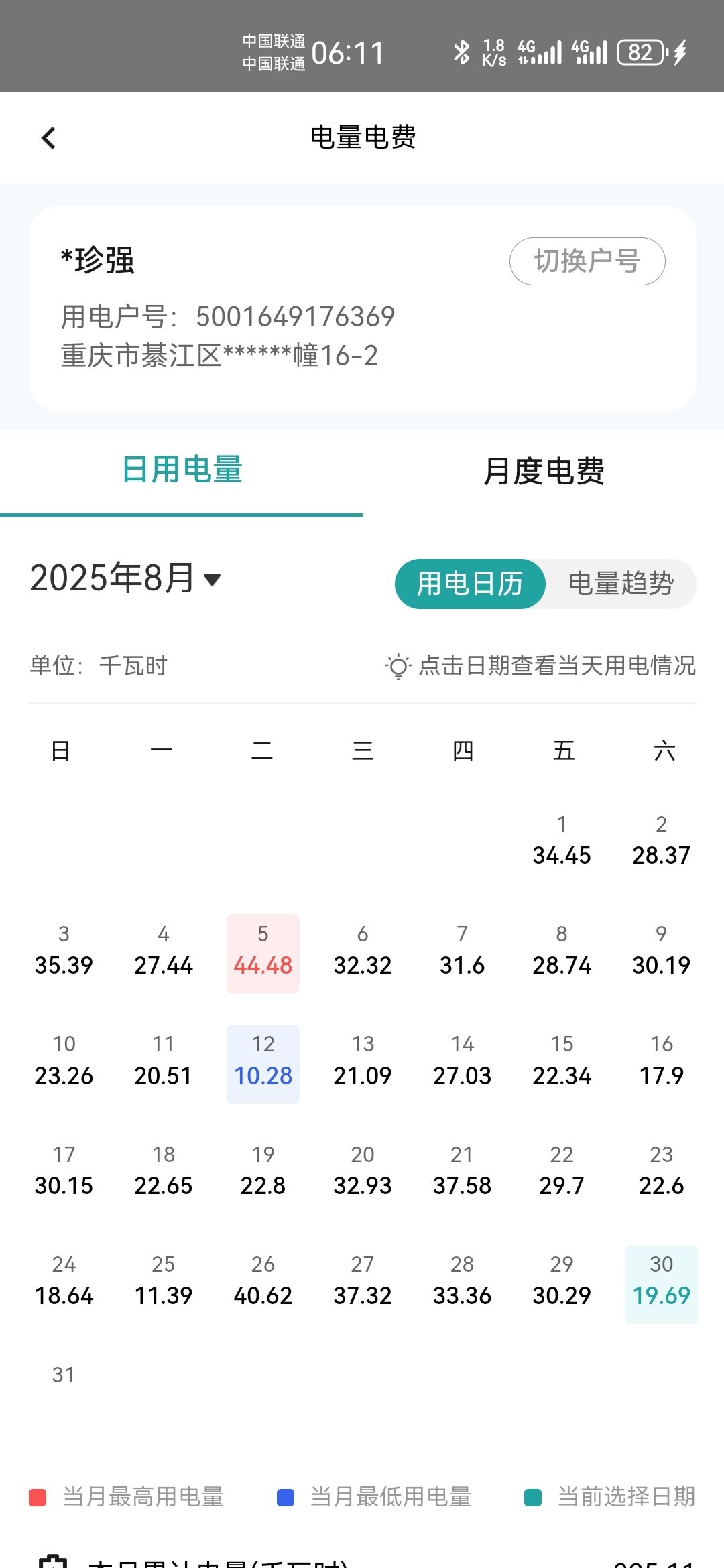This screenshot has height=1568, width=724.
Task: Tap August 25 in the calendar
Action: (163, 1283)
